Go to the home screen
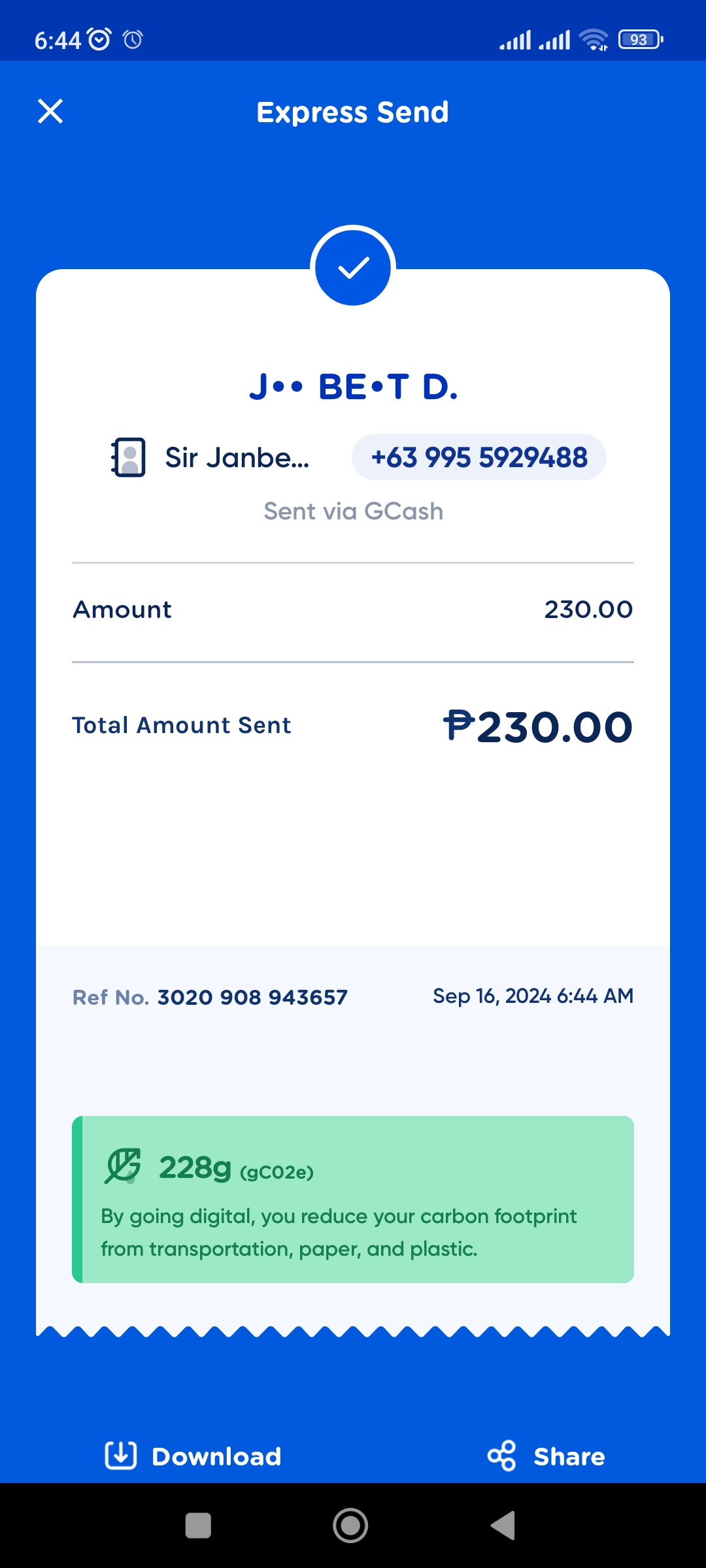Viewport: 706px width, 1568px height. [x=350, y=1526]
